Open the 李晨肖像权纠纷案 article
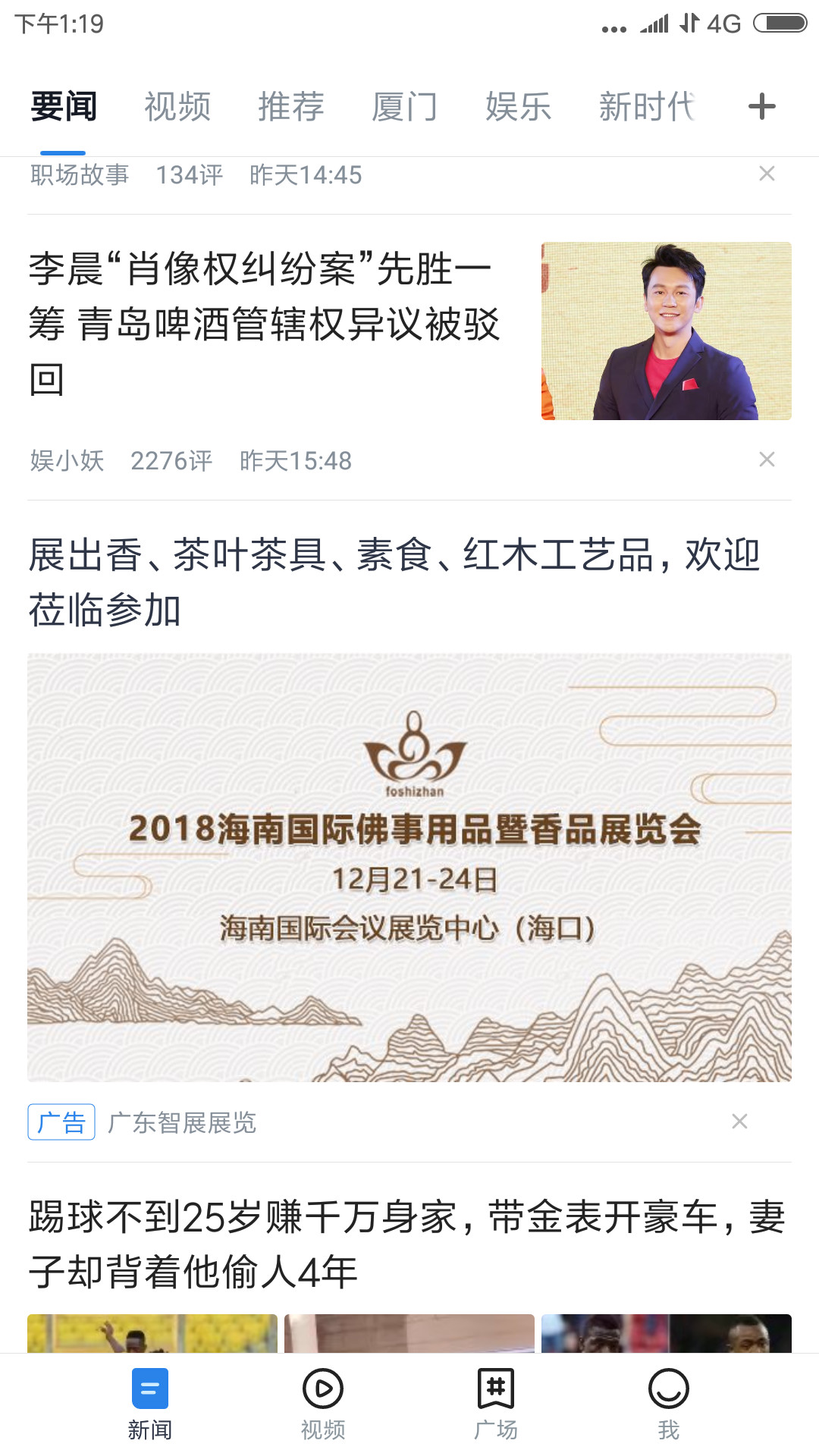The height and width of the screenshot is (1456, 819). (x=265, y=324)
